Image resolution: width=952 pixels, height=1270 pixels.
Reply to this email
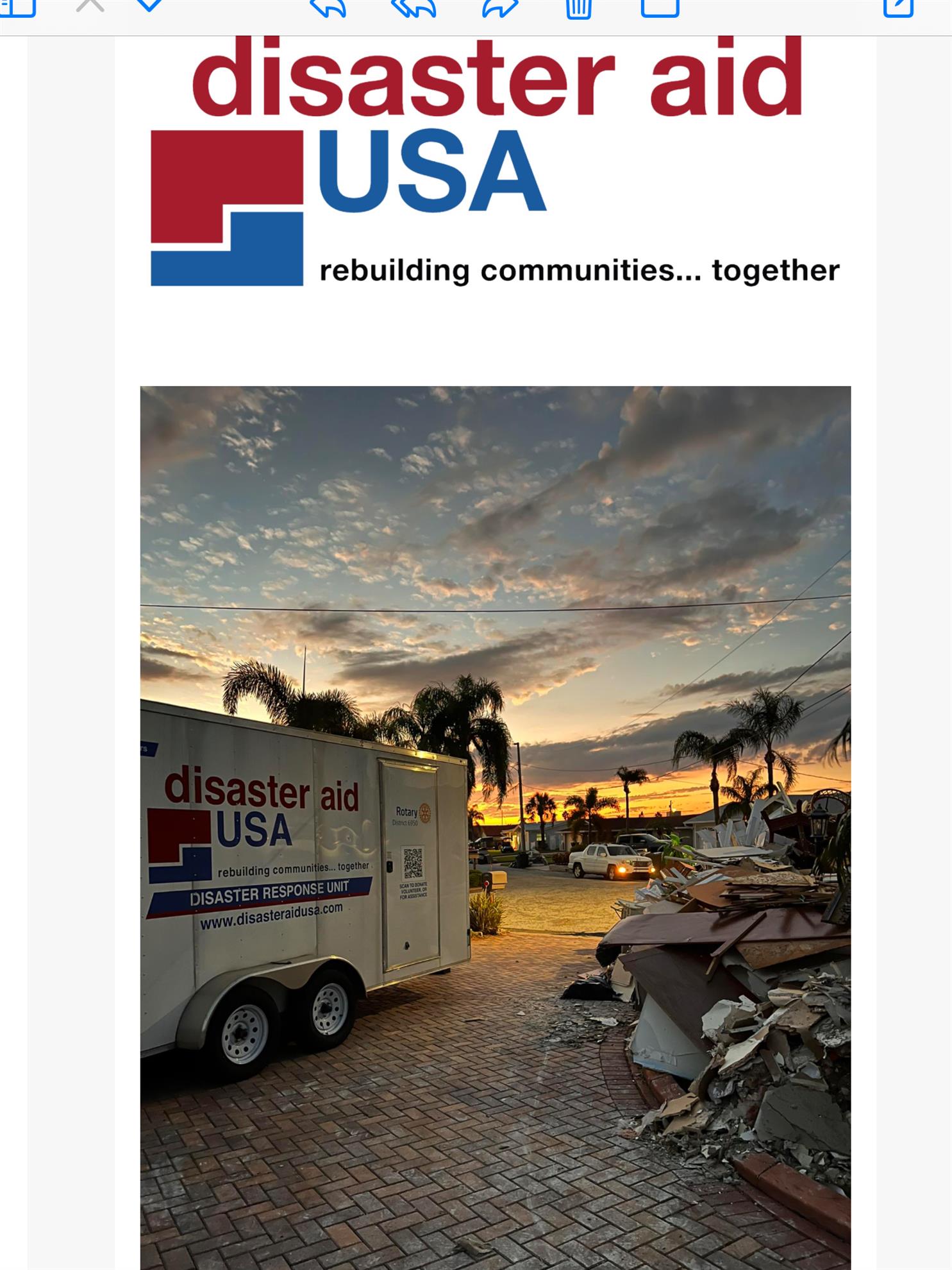point(328,8)
